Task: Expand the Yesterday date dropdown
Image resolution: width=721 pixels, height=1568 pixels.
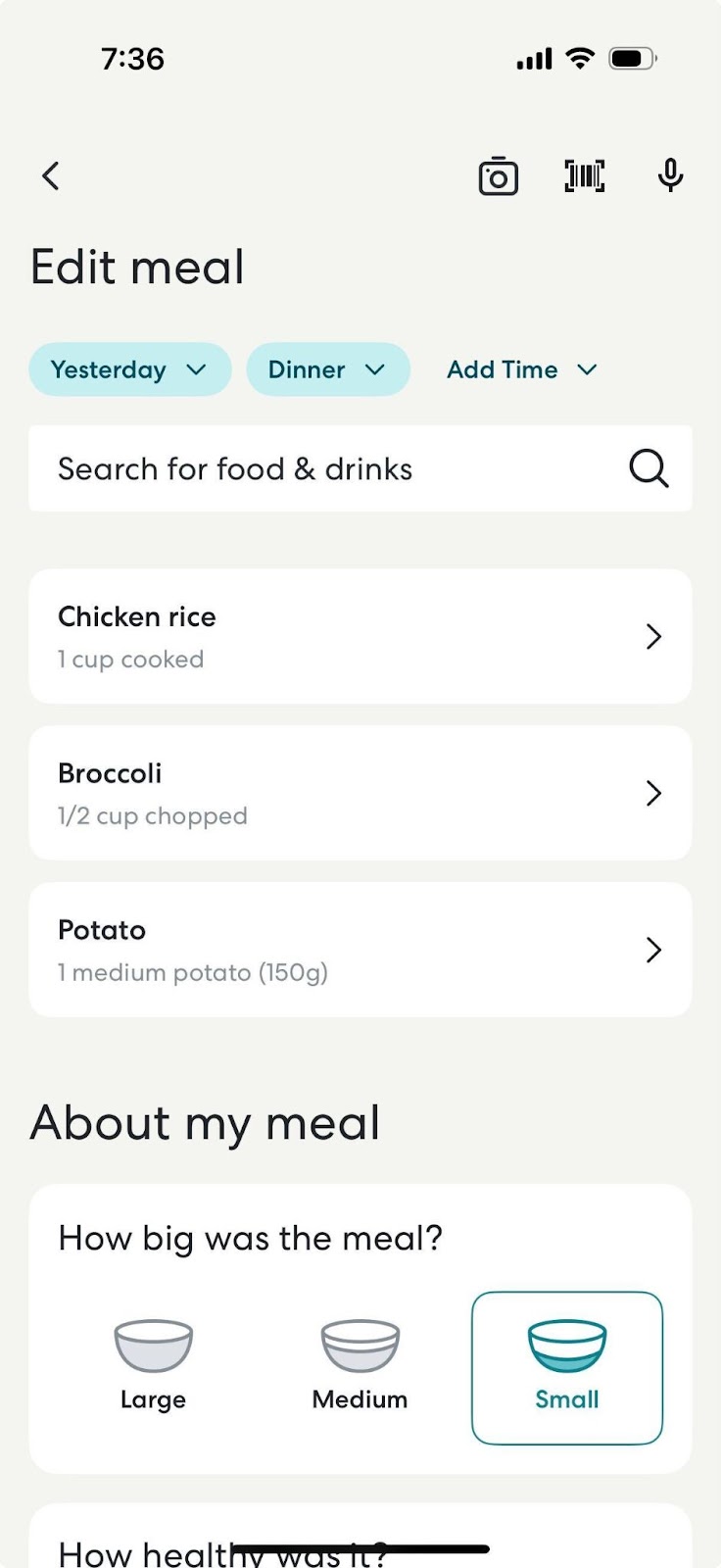Action: 130,369
